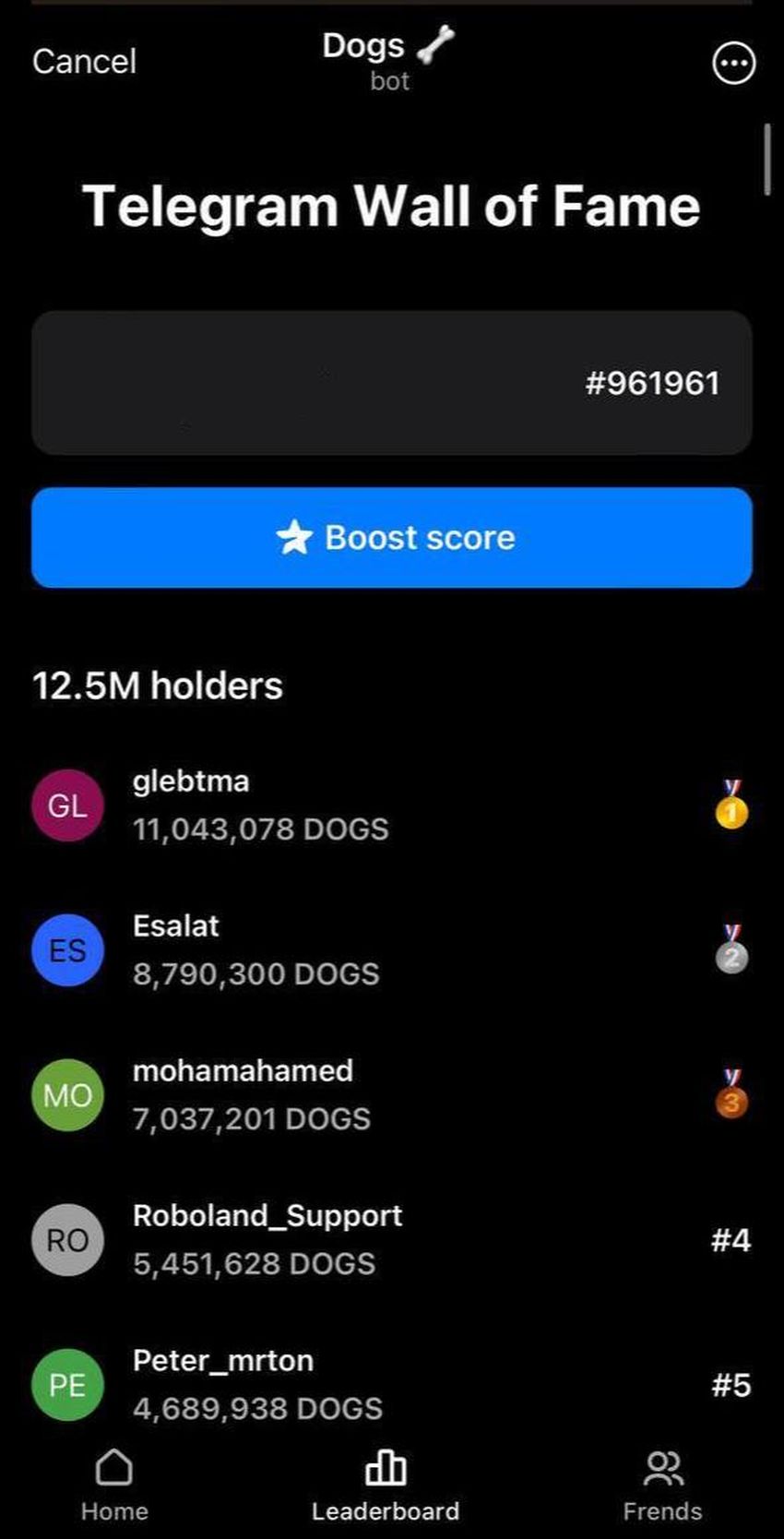Select the Leaderboard tab
The image size is (784, 1539).
386,1485
